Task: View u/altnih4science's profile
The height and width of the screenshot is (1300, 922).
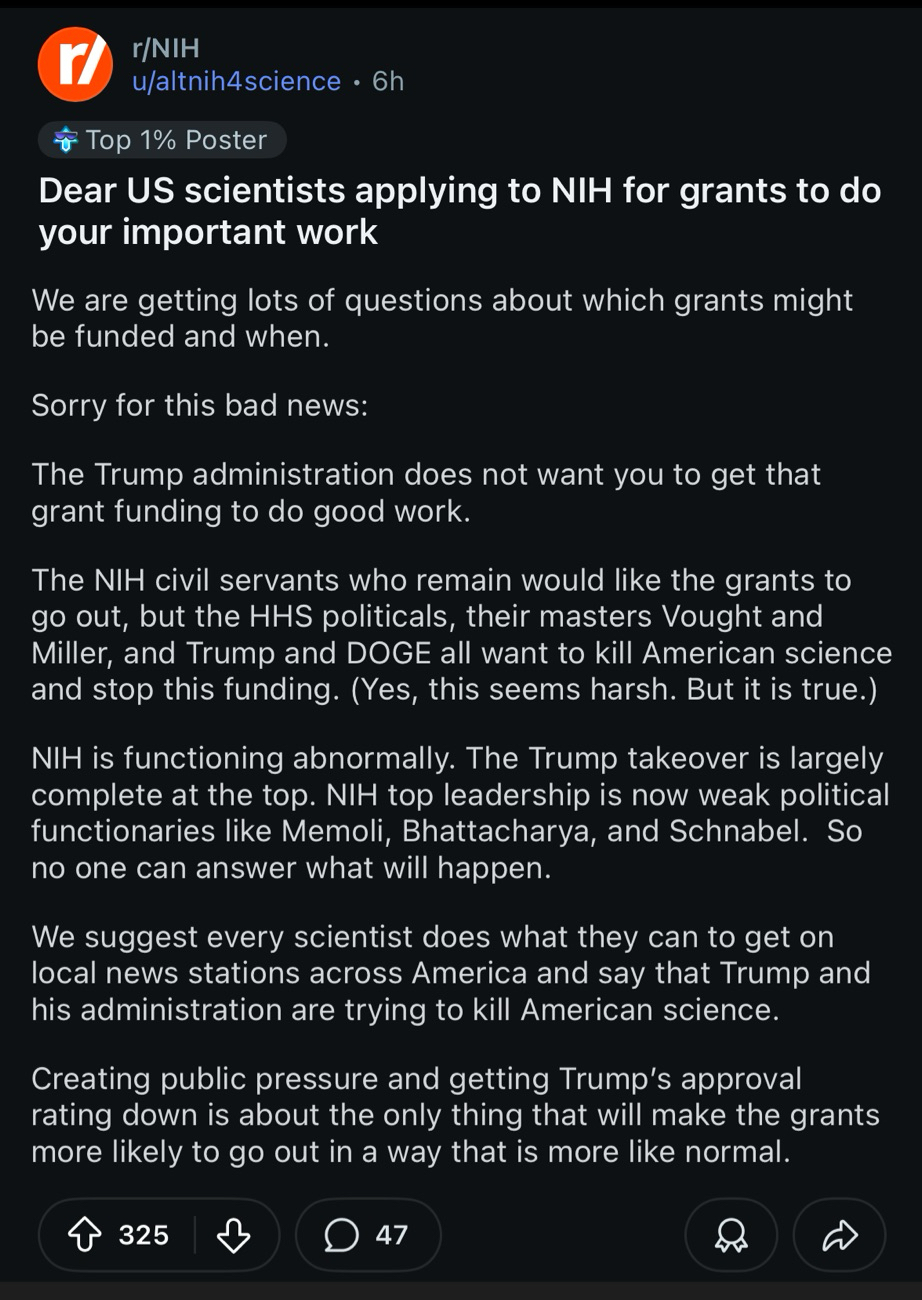Action: click(236, 81)
